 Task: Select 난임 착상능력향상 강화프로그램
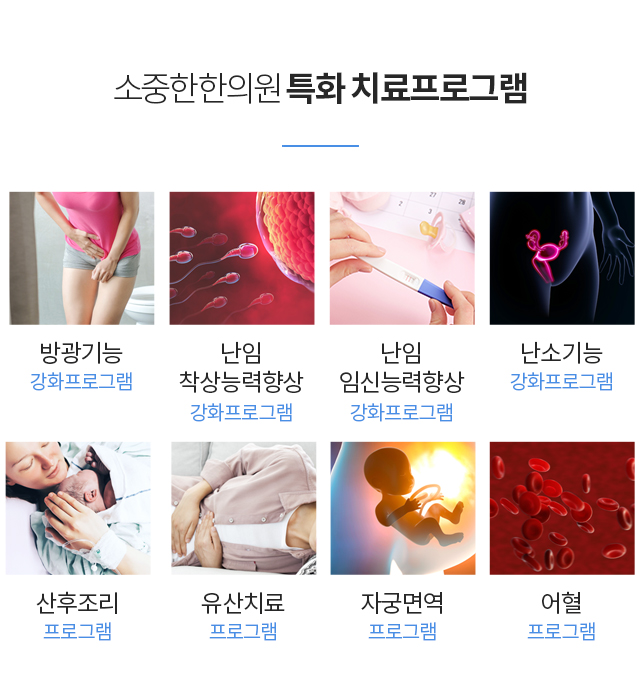click(x=241, y=258)
